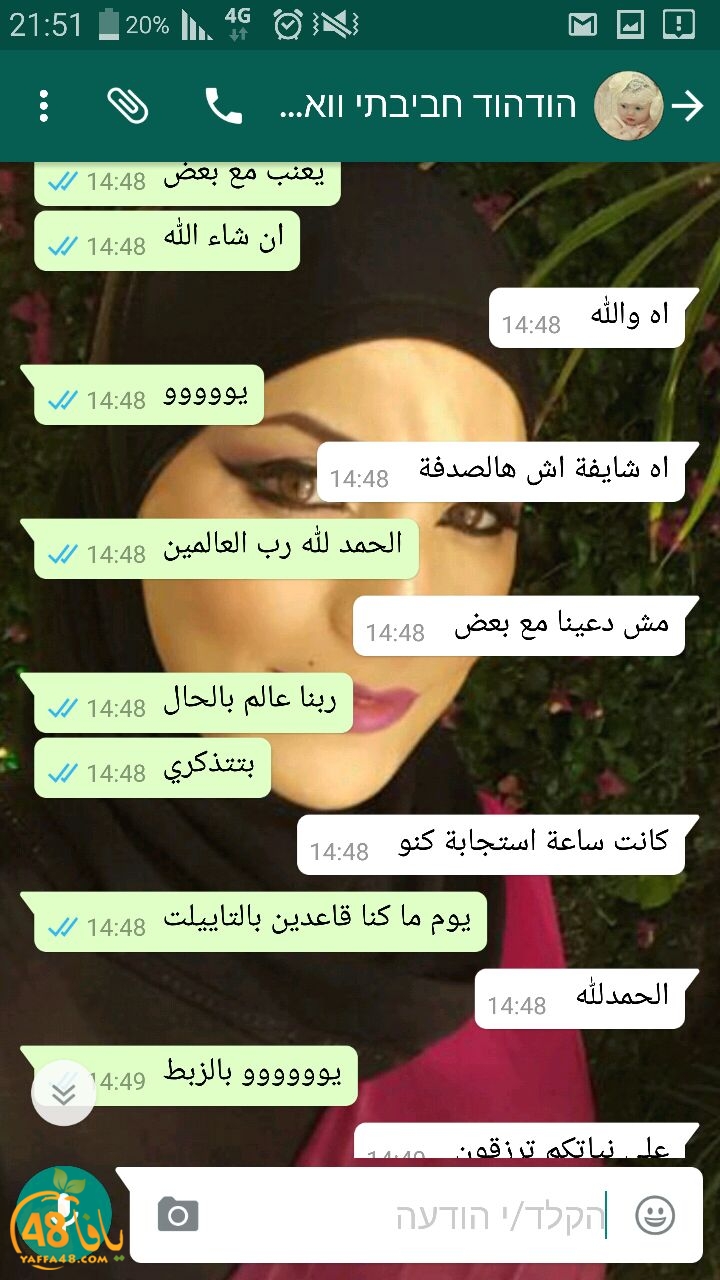Go back with the arrow icon
The image size is (720, 1280).
(x=688, y=106)
